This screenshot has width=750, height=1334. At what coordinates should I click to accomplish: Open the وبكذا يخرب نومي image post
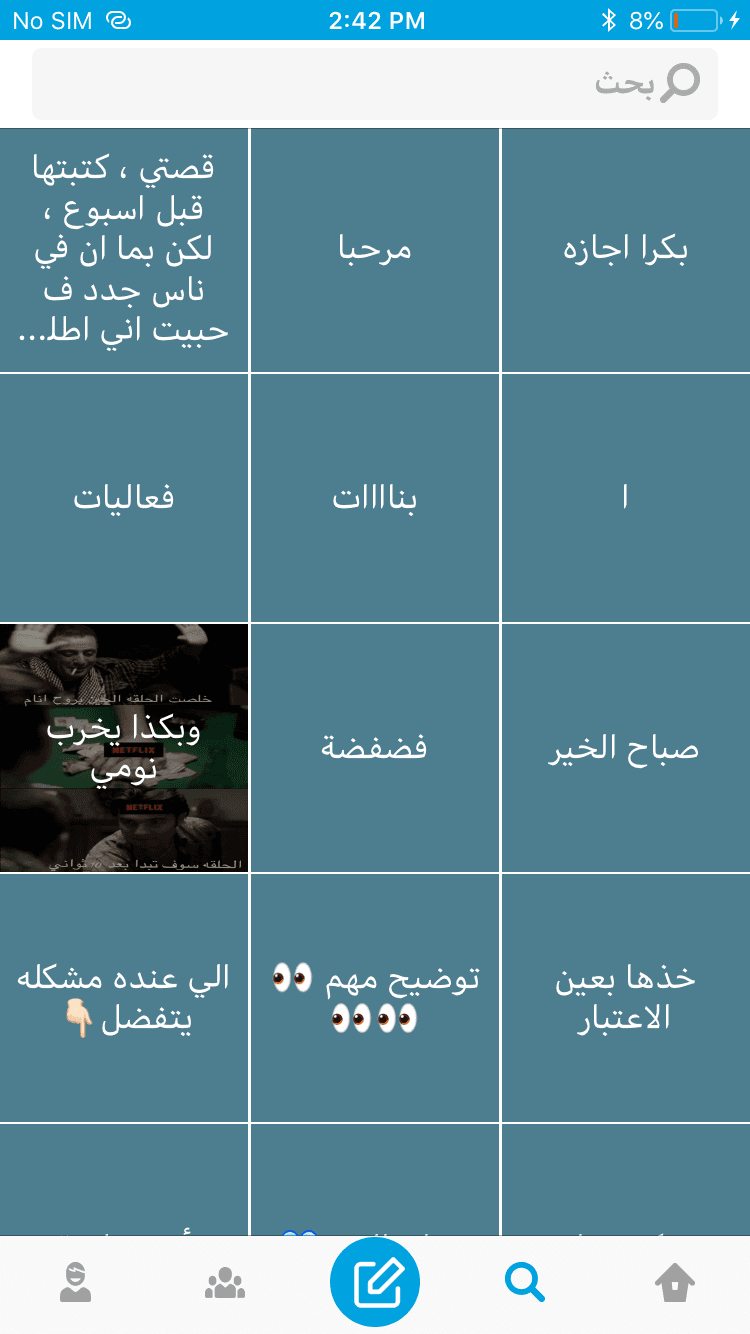pos(124,748)
